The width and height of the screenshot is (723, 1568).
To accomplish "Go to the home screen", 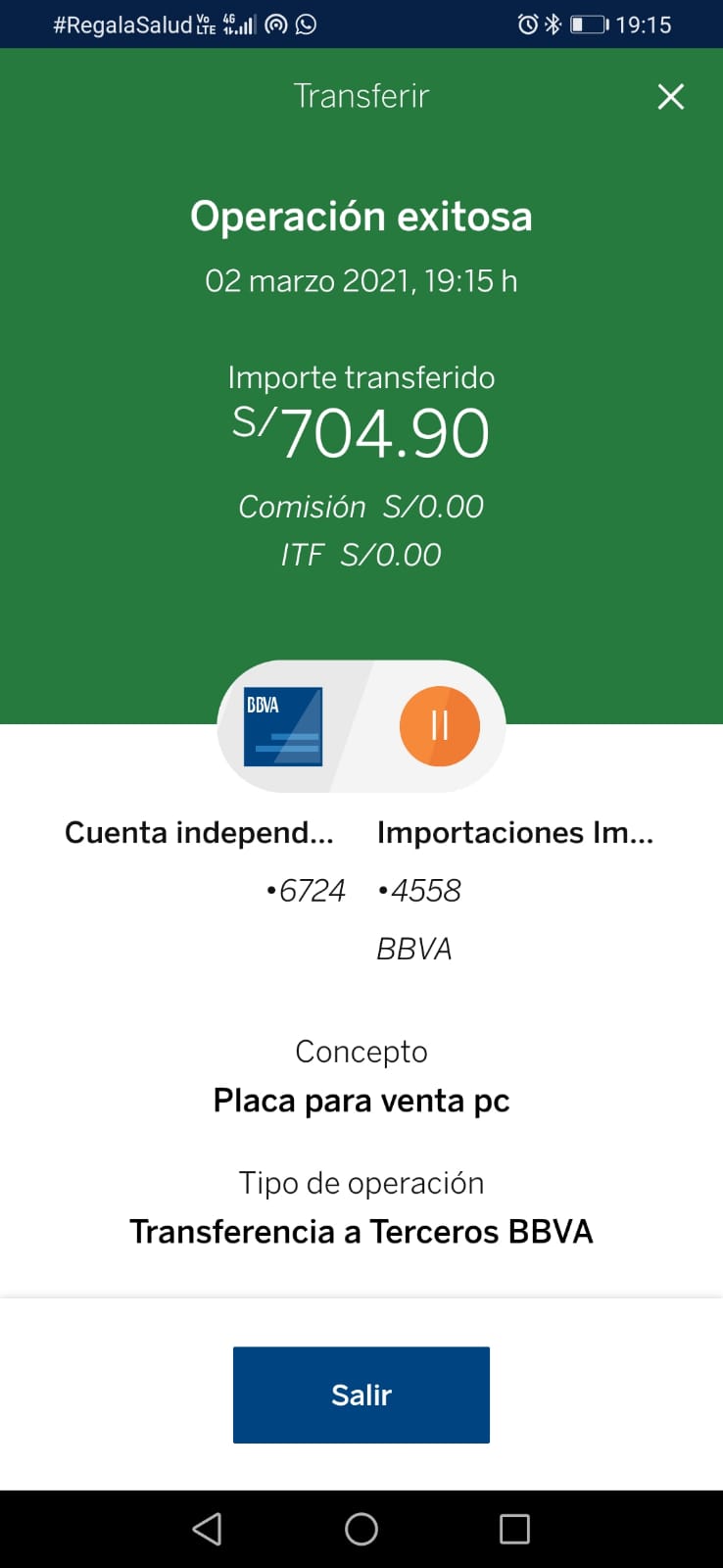I will coord(361,1529).
